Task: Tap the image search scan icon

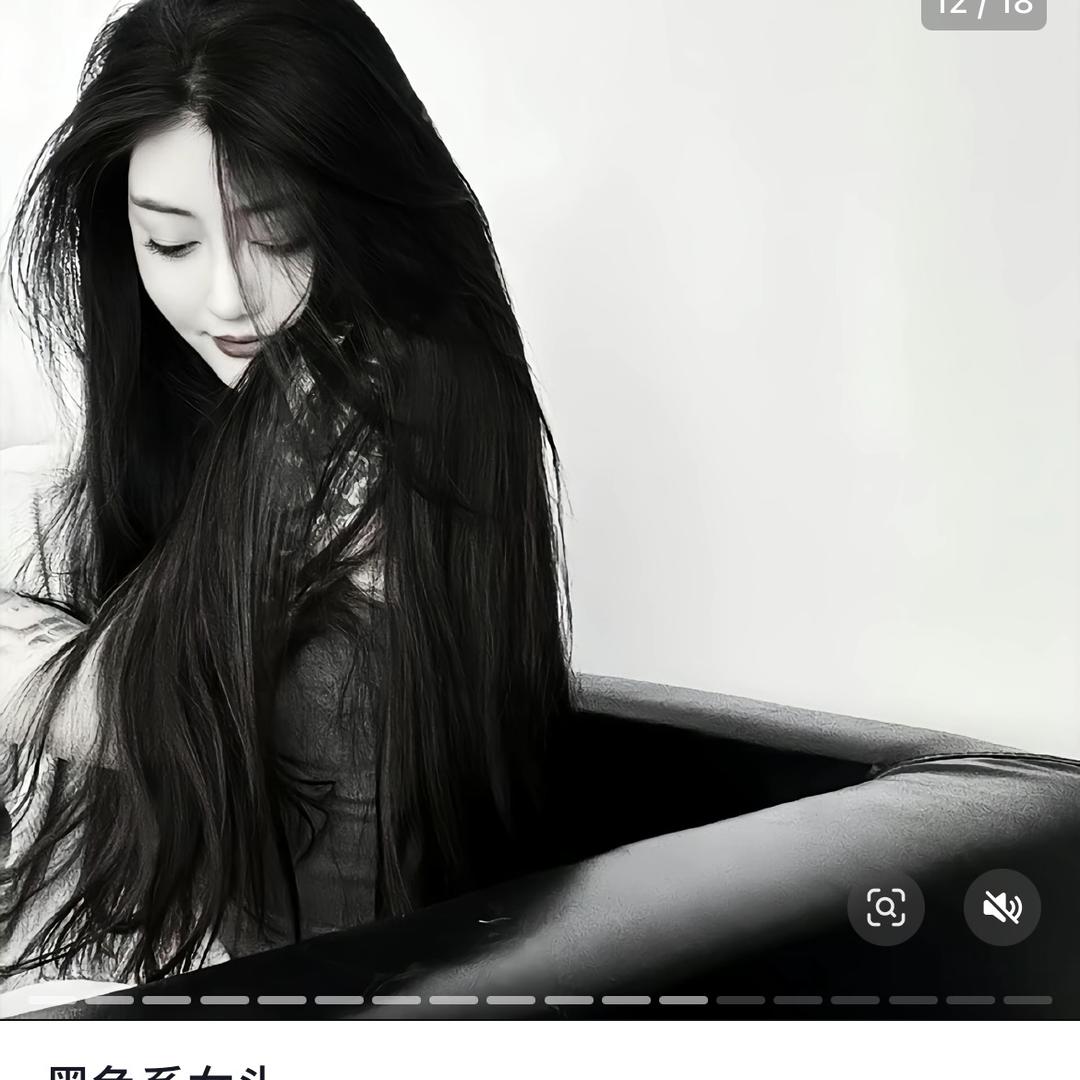Action: [x=885, y=907]
